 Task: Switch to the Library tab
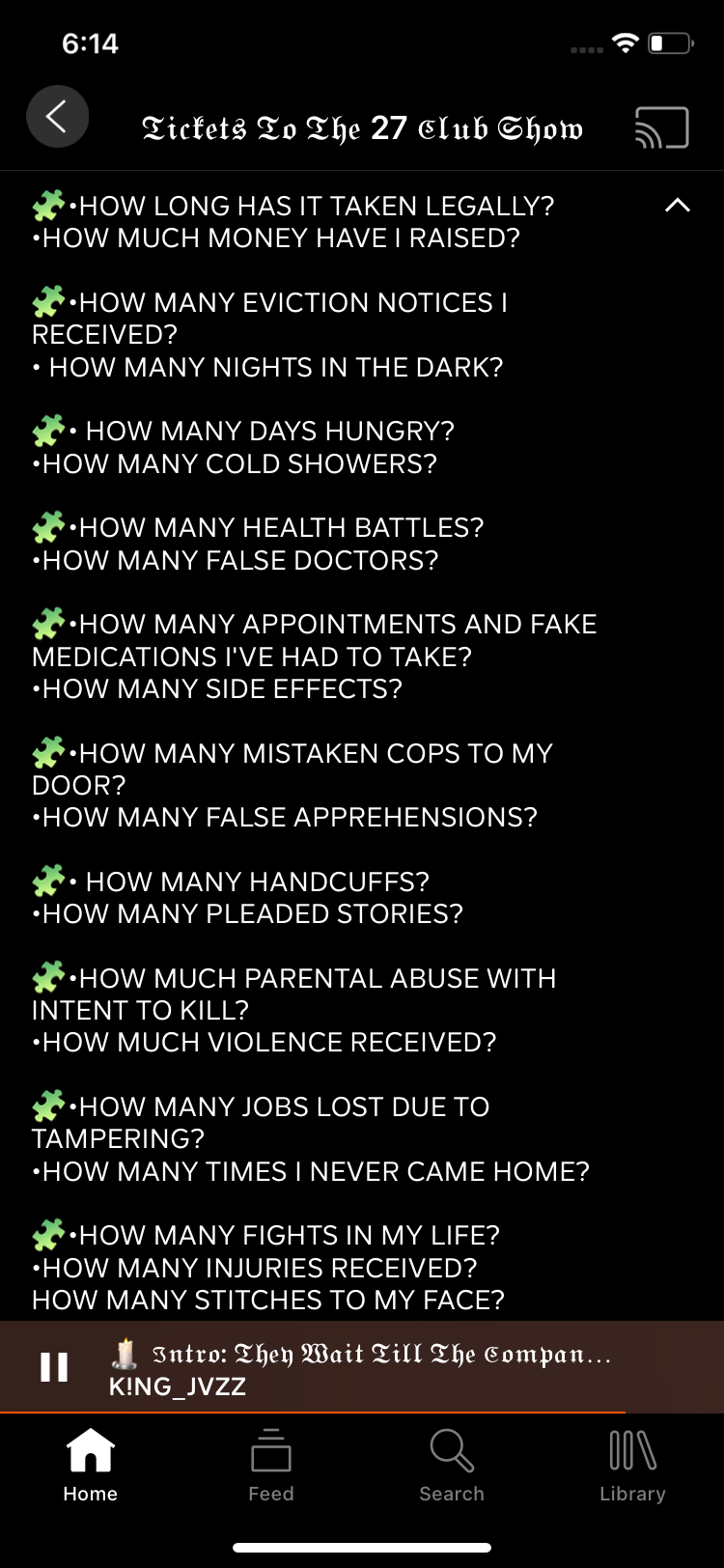click(632, 1465)
